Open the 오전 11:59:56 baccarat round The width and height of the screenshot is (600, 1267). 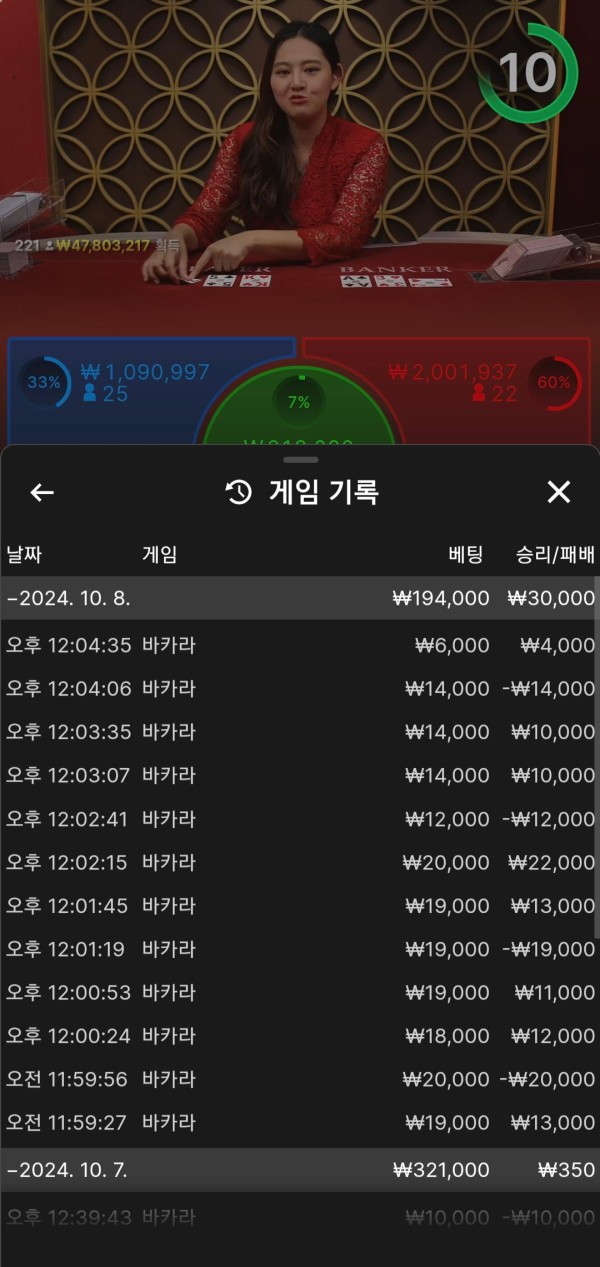coord(298,1079)
